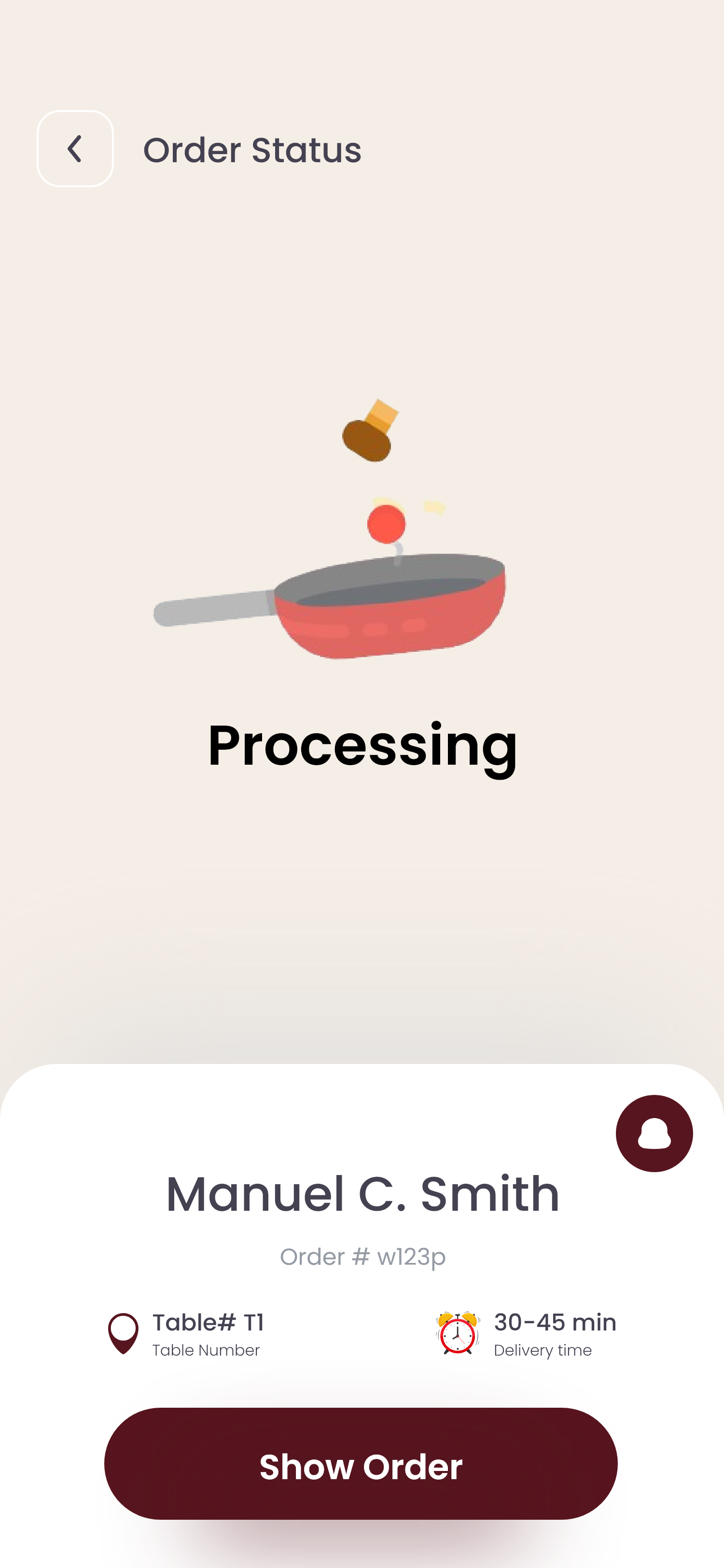Select the Table# T1 label
724x1568 pixels.
(x=209, y=1322)
